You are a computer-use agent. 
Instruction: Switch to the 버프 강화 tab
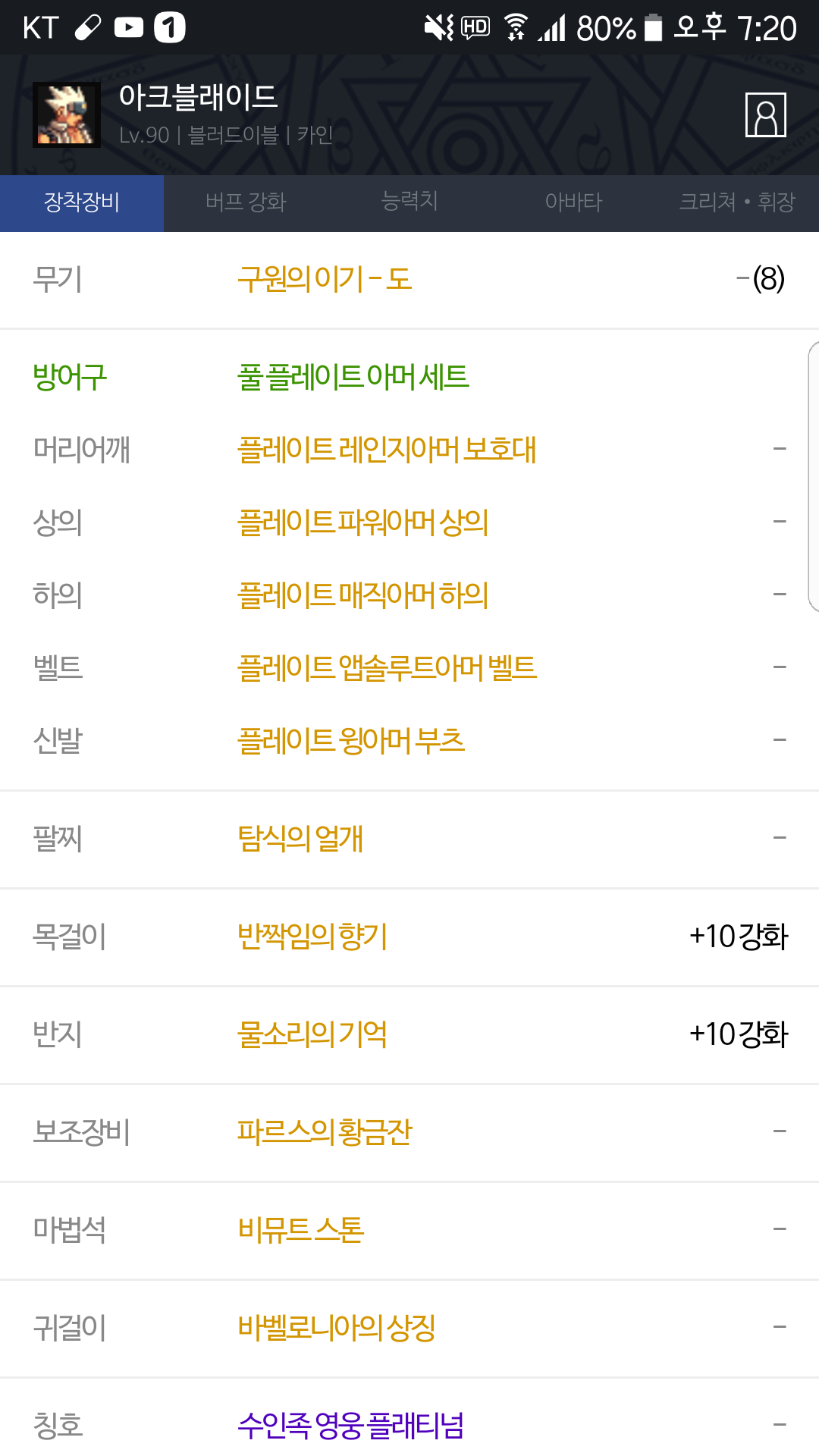(246, 202)
